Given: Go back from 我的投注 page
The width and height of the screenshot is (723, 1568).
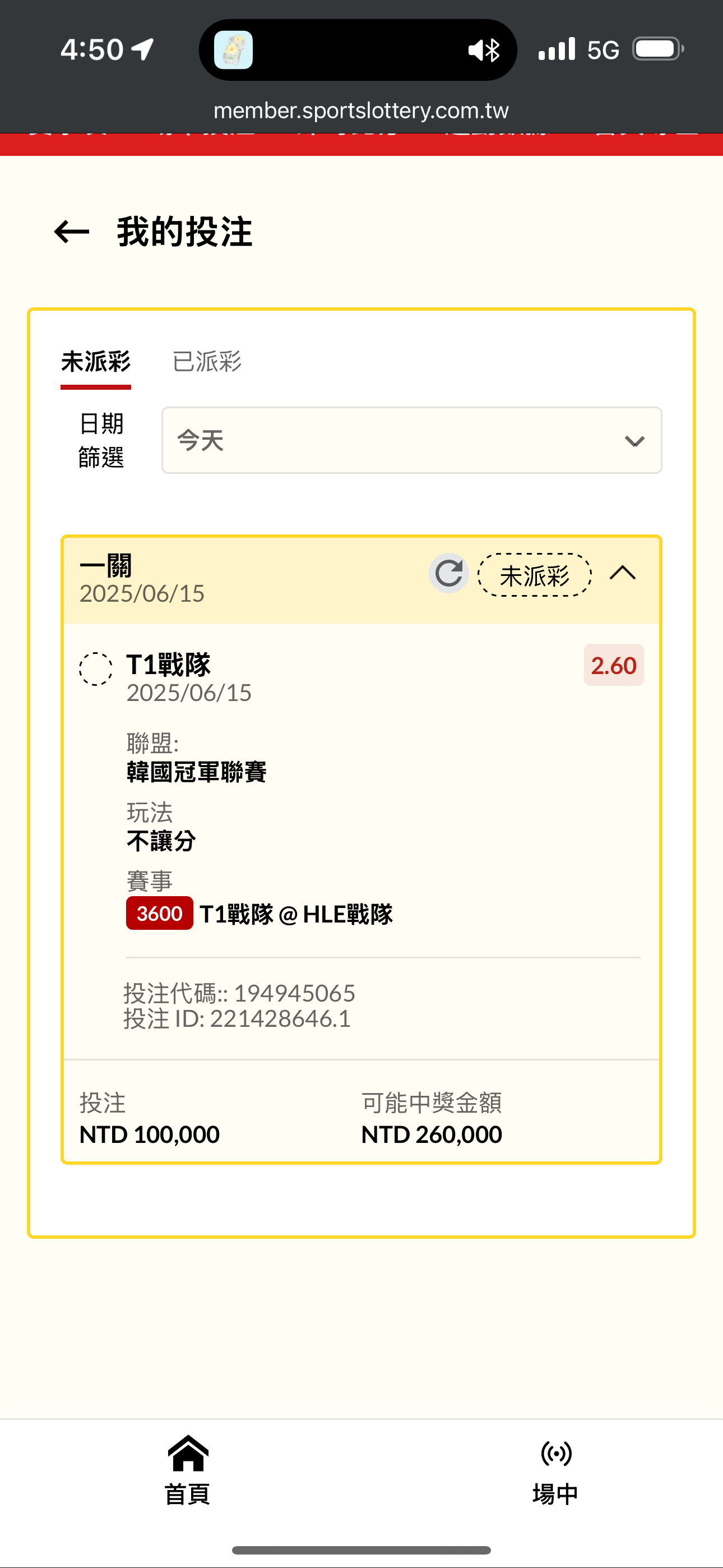Looking at the screenshot, I should [72, 232].
